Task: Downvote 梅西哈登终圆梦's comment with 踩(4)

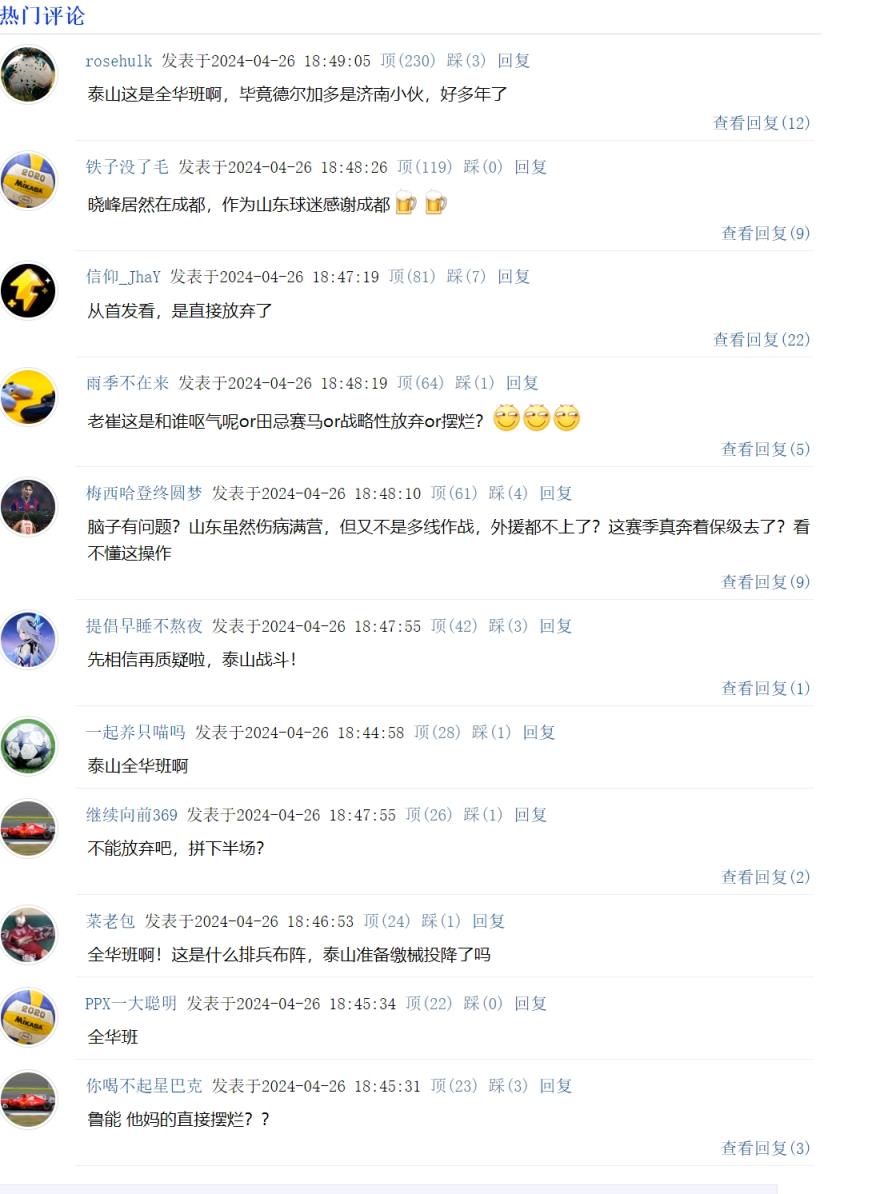Action: [508, 493]
